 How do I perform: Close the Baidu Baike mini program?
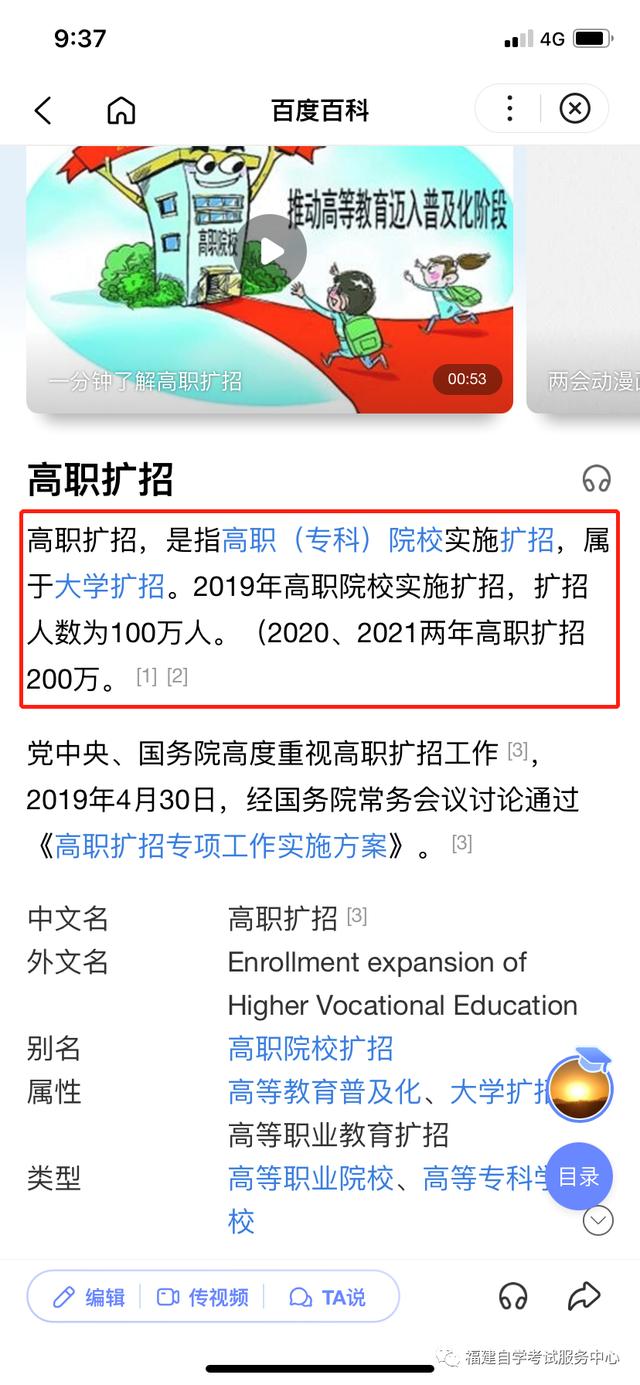click(x=574, y=109)
